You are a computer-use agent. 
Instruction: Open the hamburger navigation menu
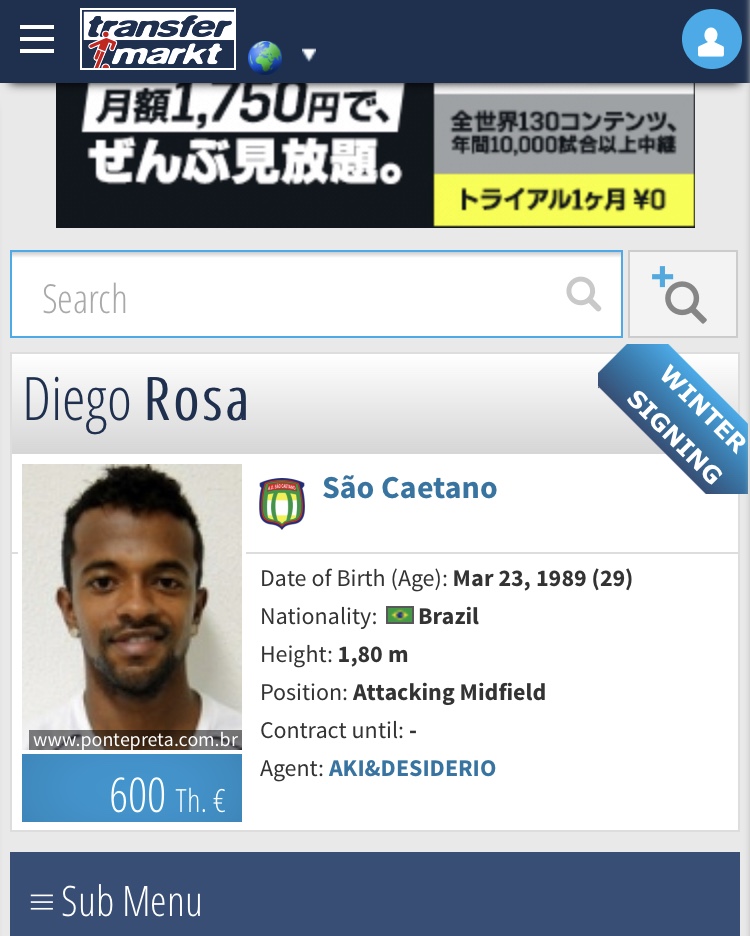37,39
